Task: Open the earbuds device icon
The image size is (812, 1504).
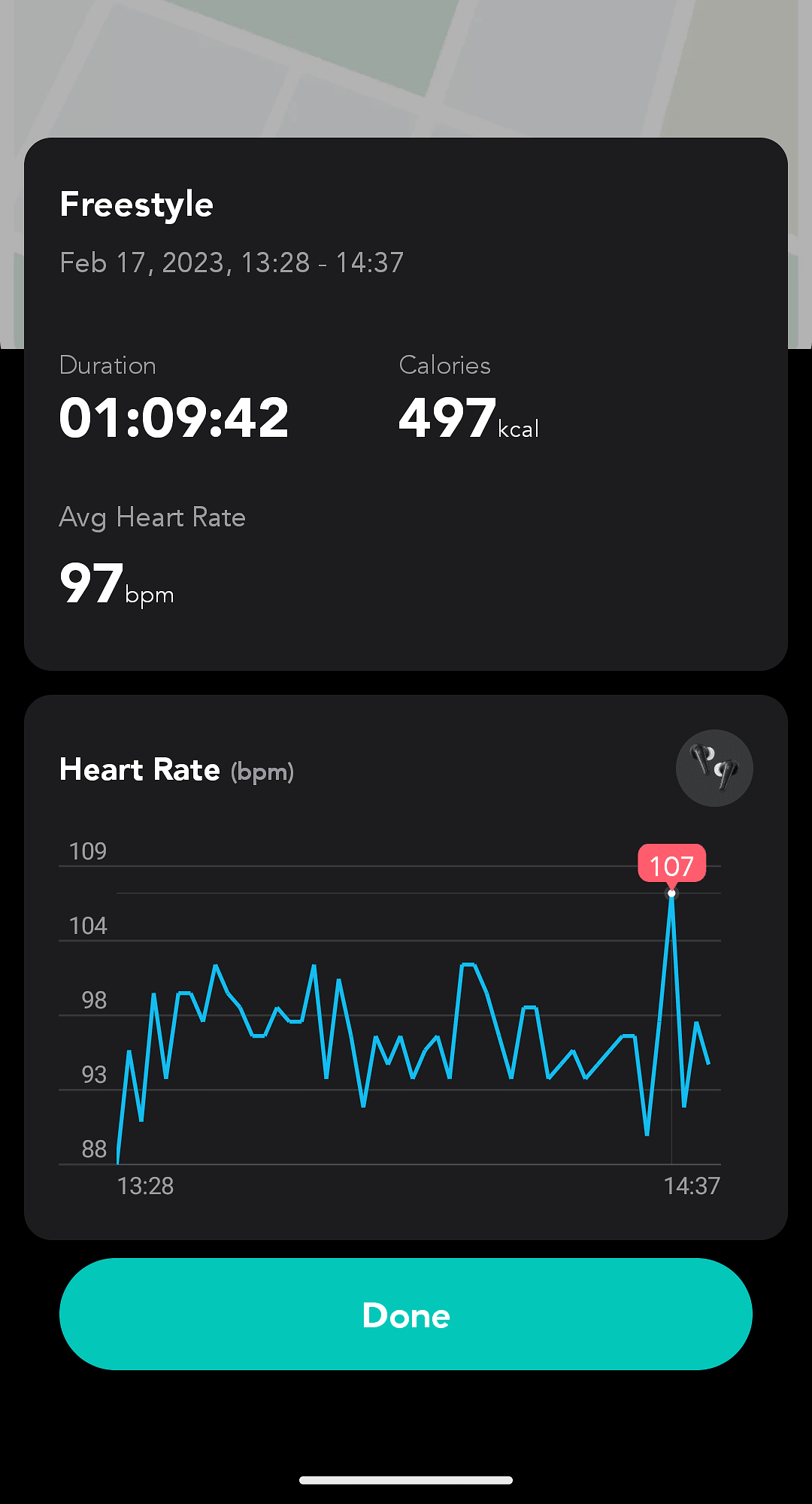Action: [x=714, y=768]
